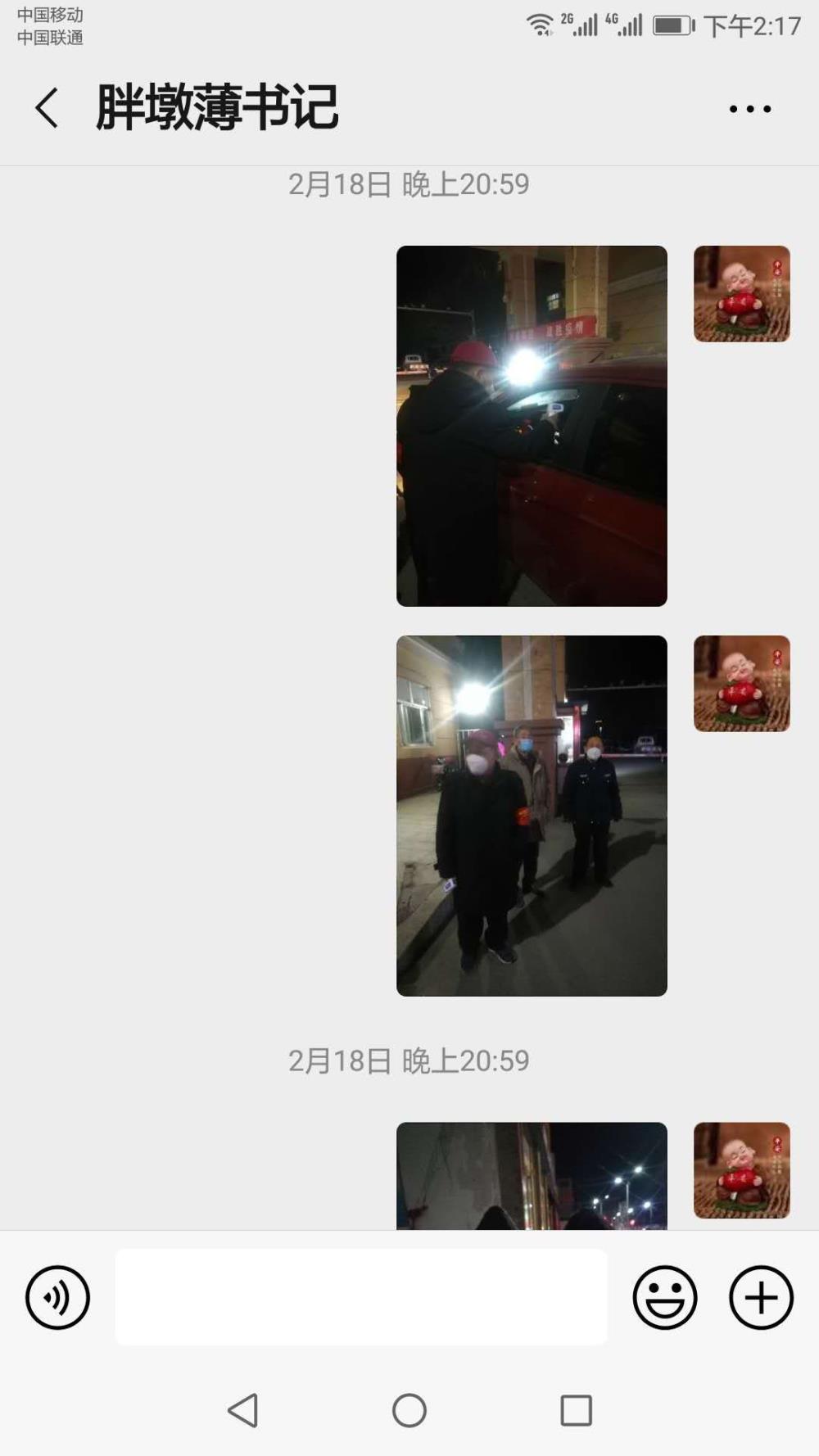Open the emoji picker
This screenshot has width=819, height=1456.
pos(665,1297)
